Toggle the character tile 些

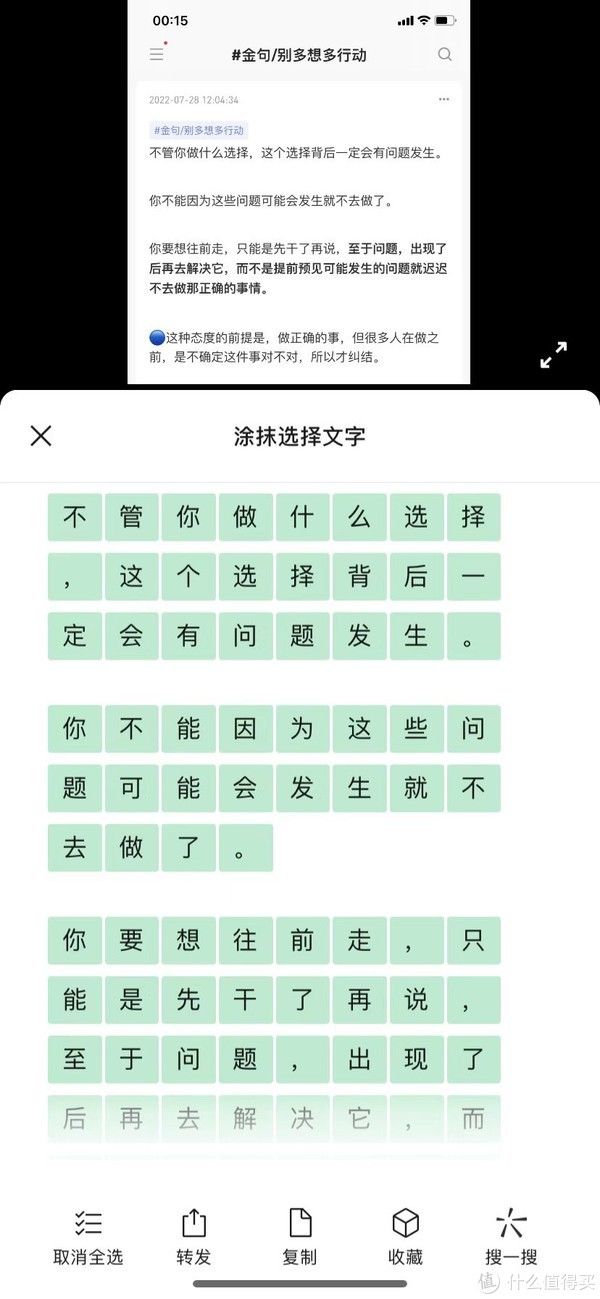point(416,728)
